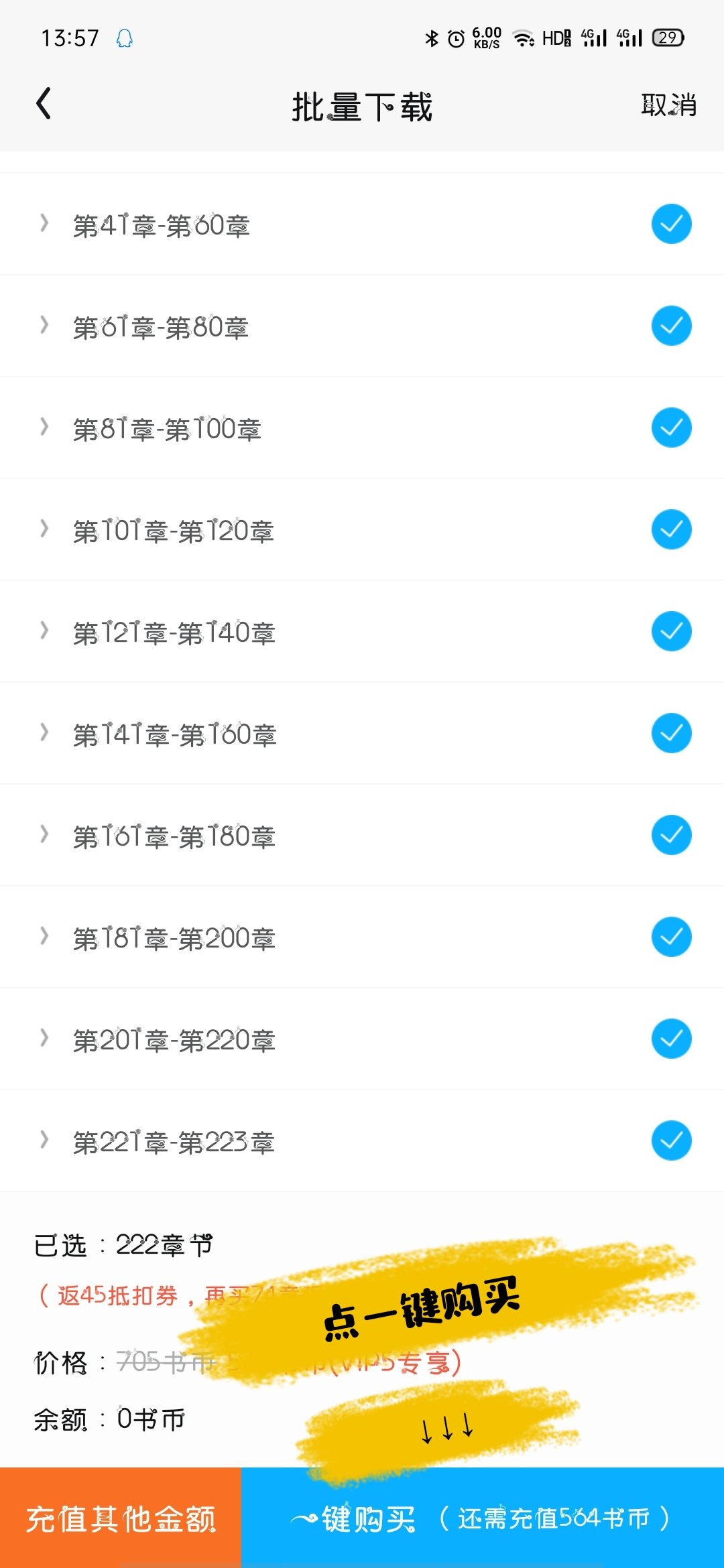
Task: Expand the 第221章-第223章 chapter group
Action: point(45,1140)
